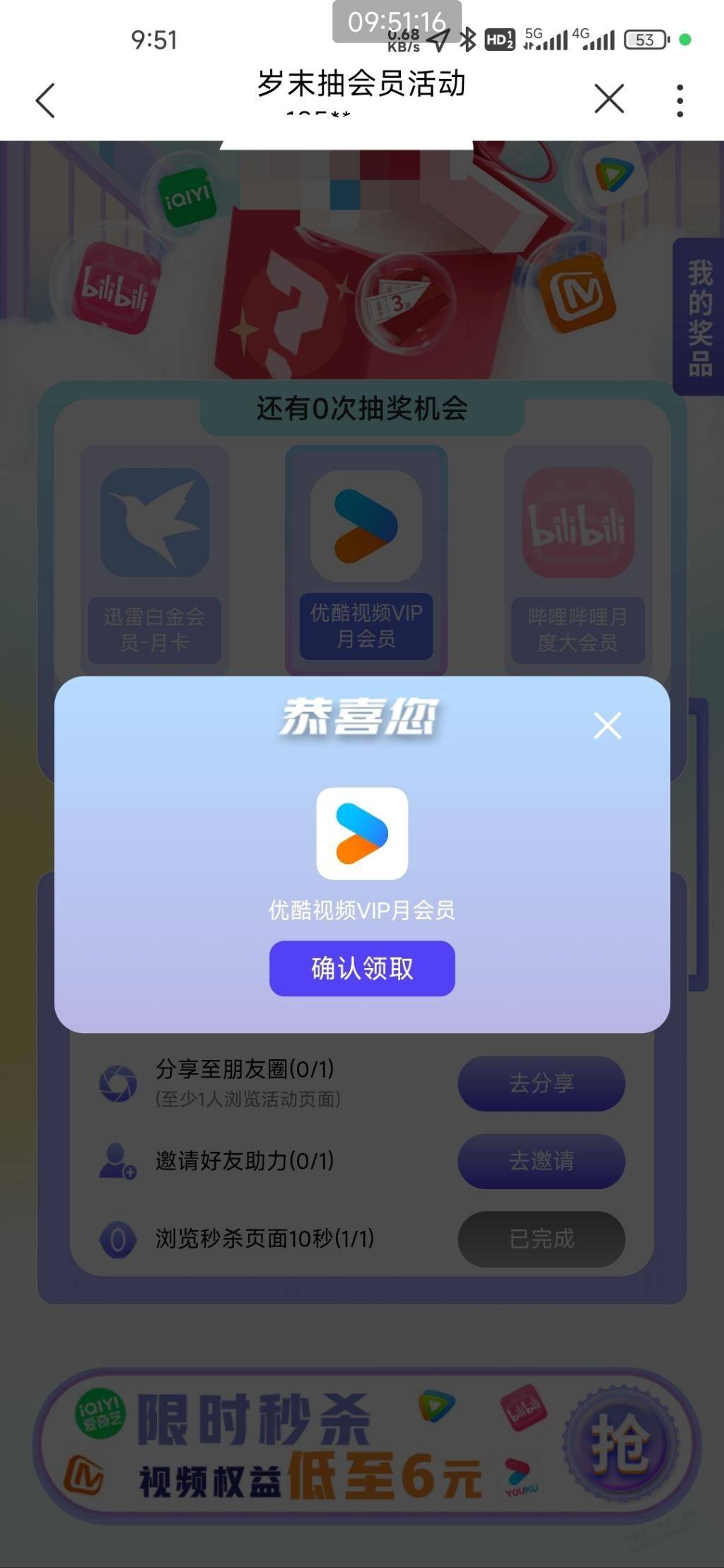Tap 确认领取 to claim the prize

tap(362, 968)
